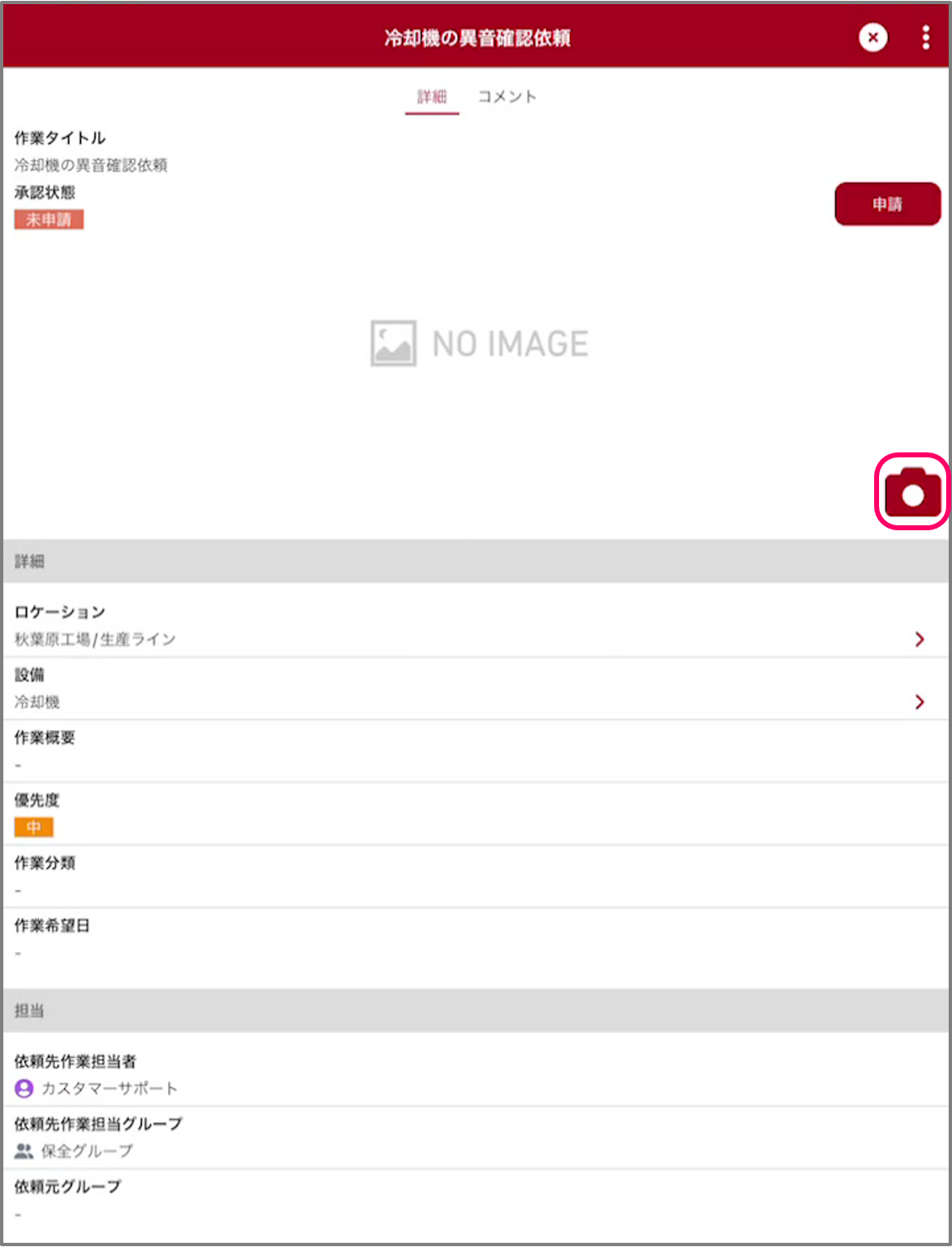Expand the 設備 row using the arrow
The image size is (952, 1247).
[x=919, y=702]
